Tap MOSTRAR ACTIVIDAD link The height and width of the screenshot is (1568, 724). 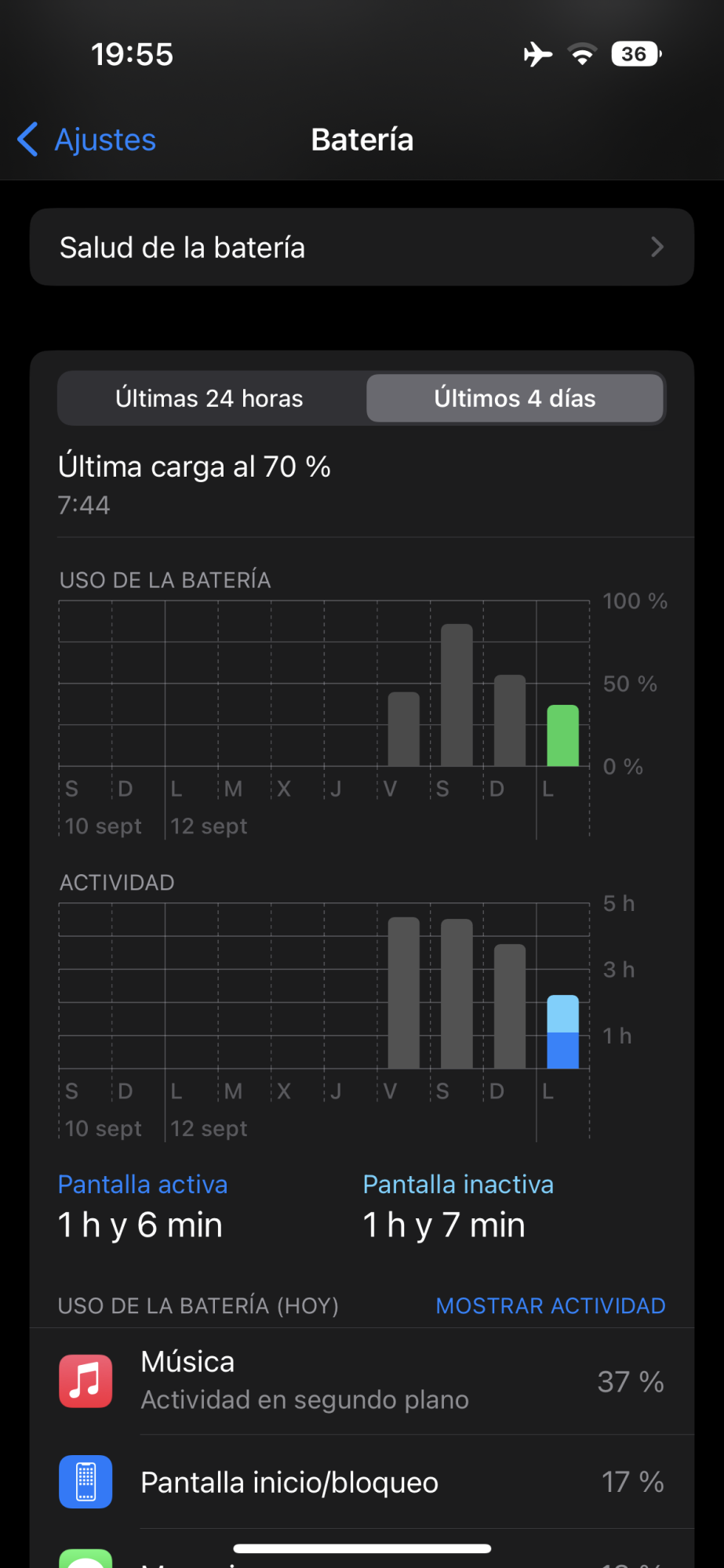point(550,1305)
